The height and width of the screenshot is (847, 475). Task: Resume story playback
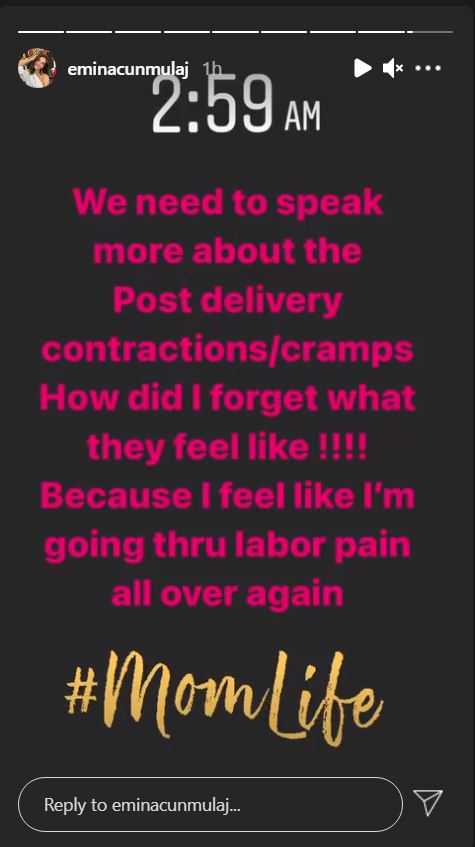click(x=363, y=68)
